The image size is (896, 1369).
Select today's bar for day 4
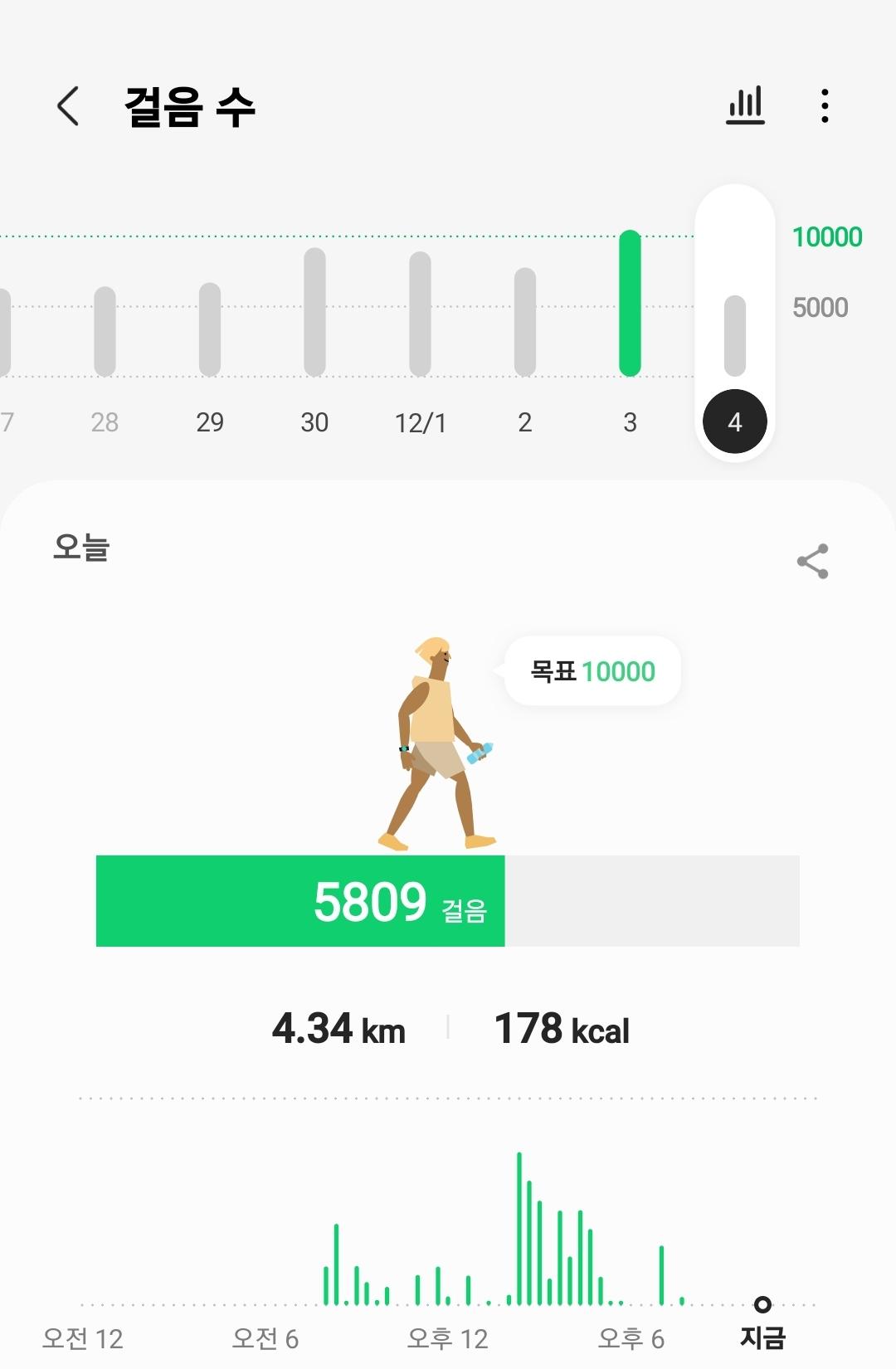coord(735,335)
